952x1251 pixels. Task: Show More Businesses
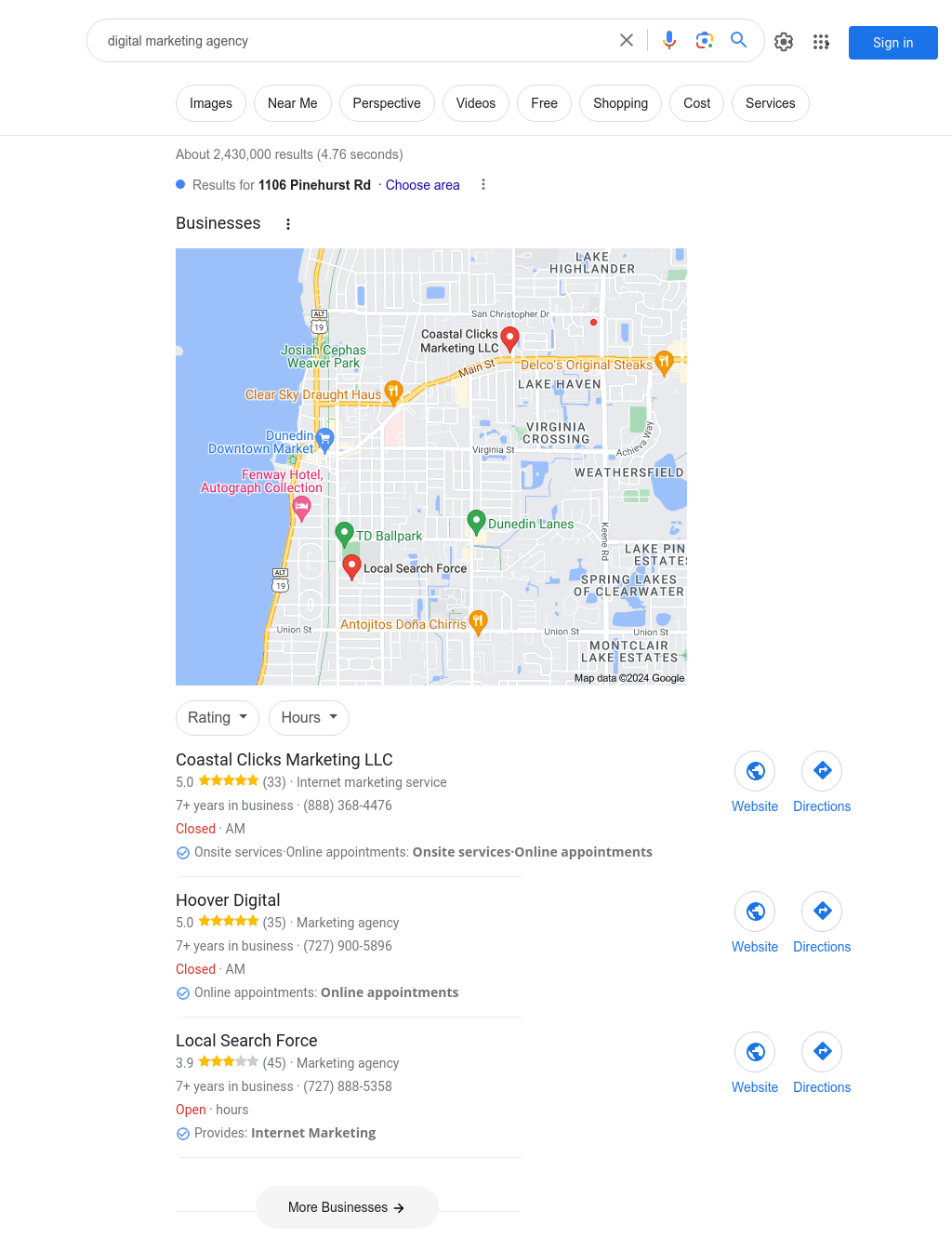click(x=347, y=1207)
